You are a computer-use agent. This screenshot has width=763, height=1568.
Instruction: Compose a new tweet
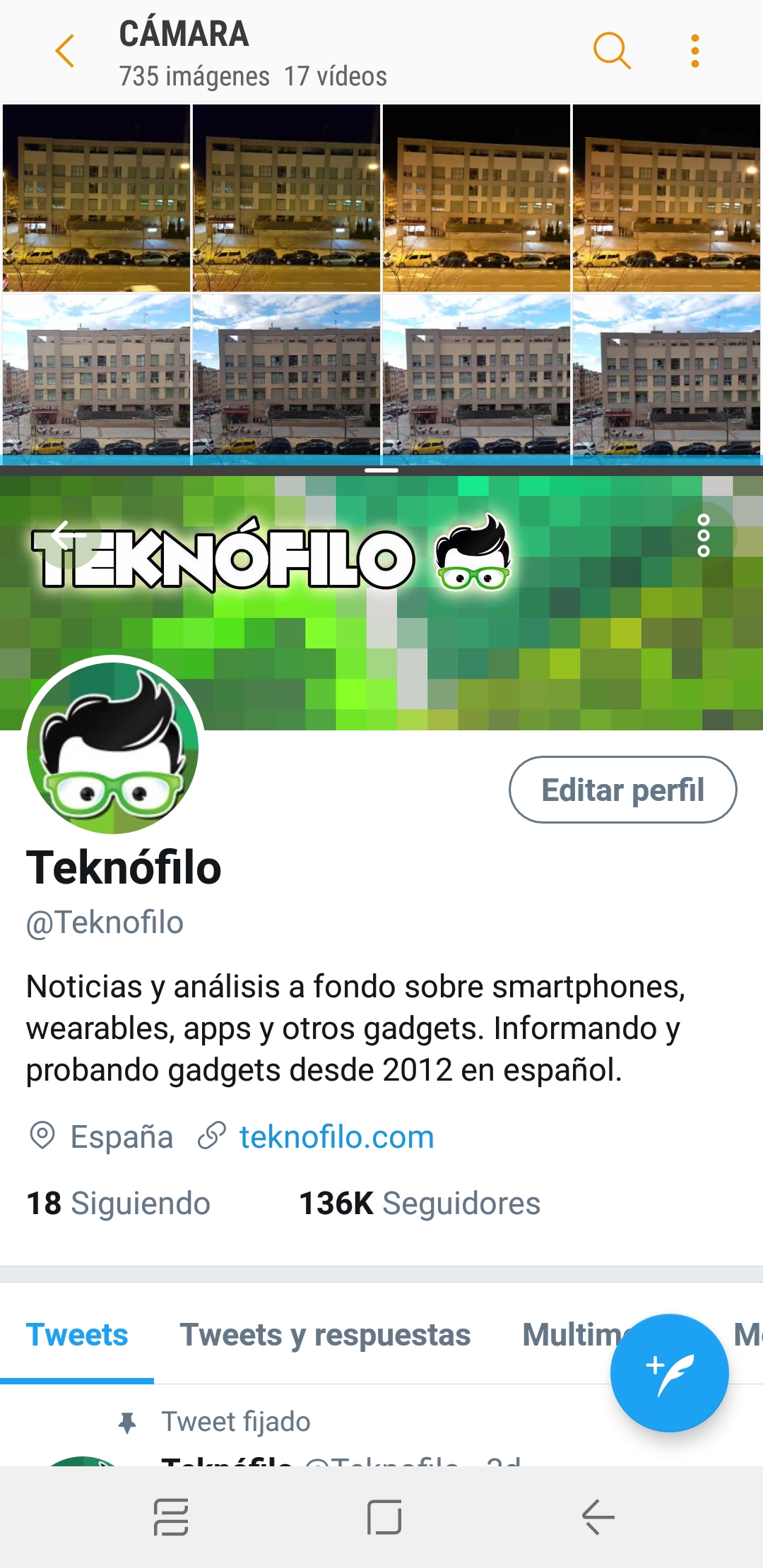(x=669, y=1373)
